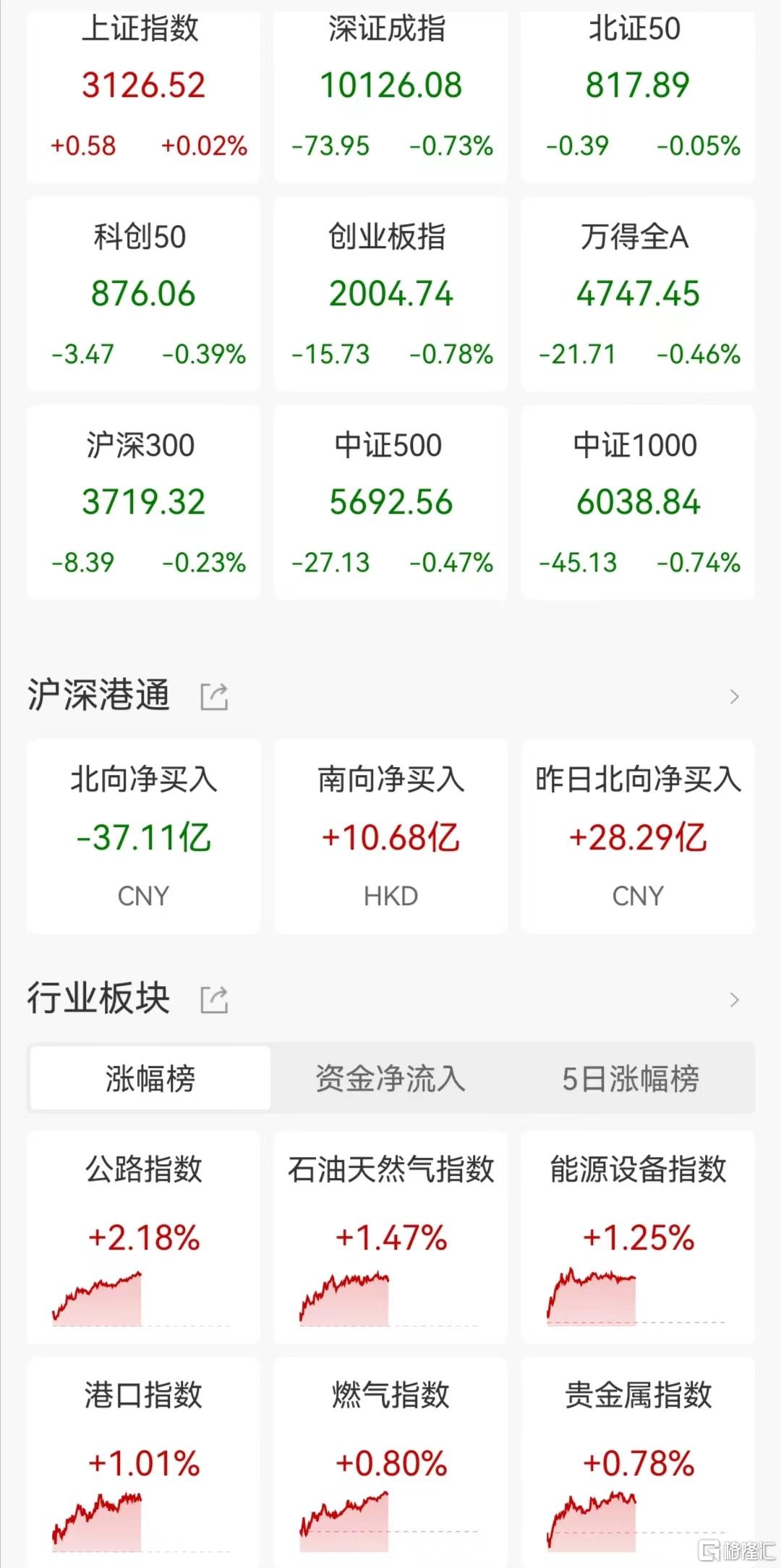This screenshot has height=1568, width=781.
Task: Open the 公路指数 sector card
Action: [x=143, y=1237]
